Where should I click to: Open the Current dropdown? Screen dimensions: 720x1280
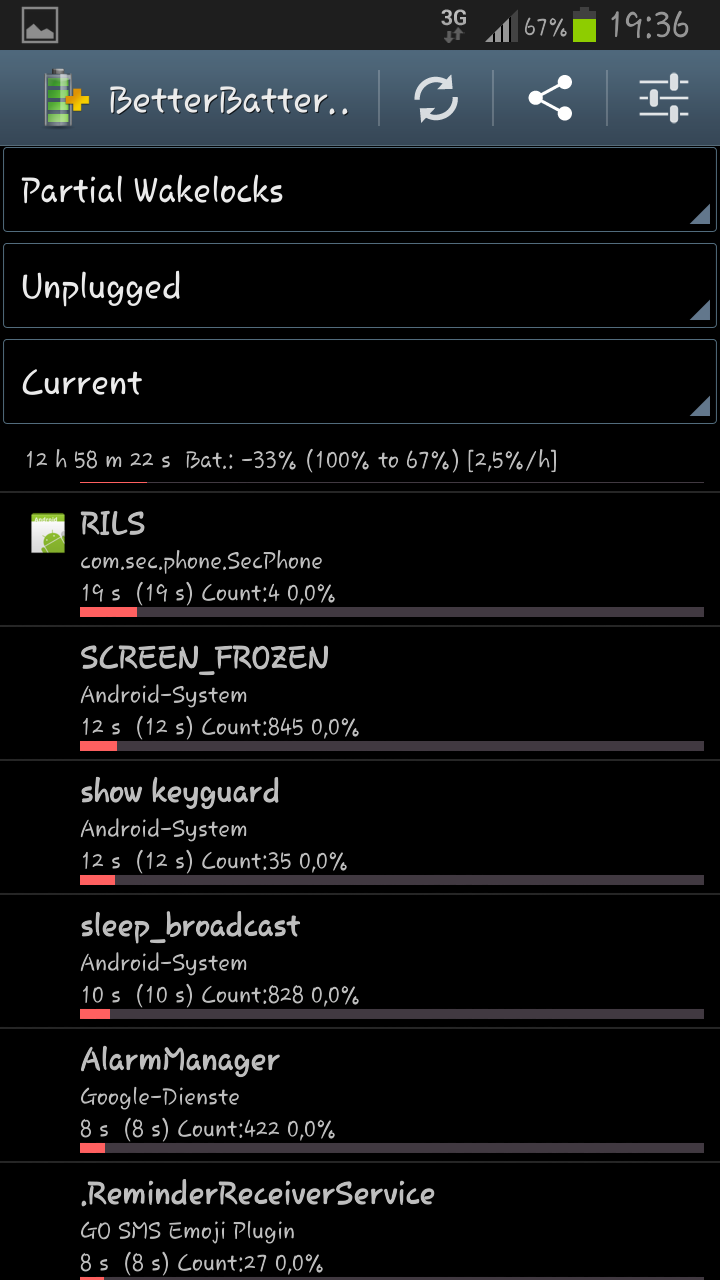360,382
